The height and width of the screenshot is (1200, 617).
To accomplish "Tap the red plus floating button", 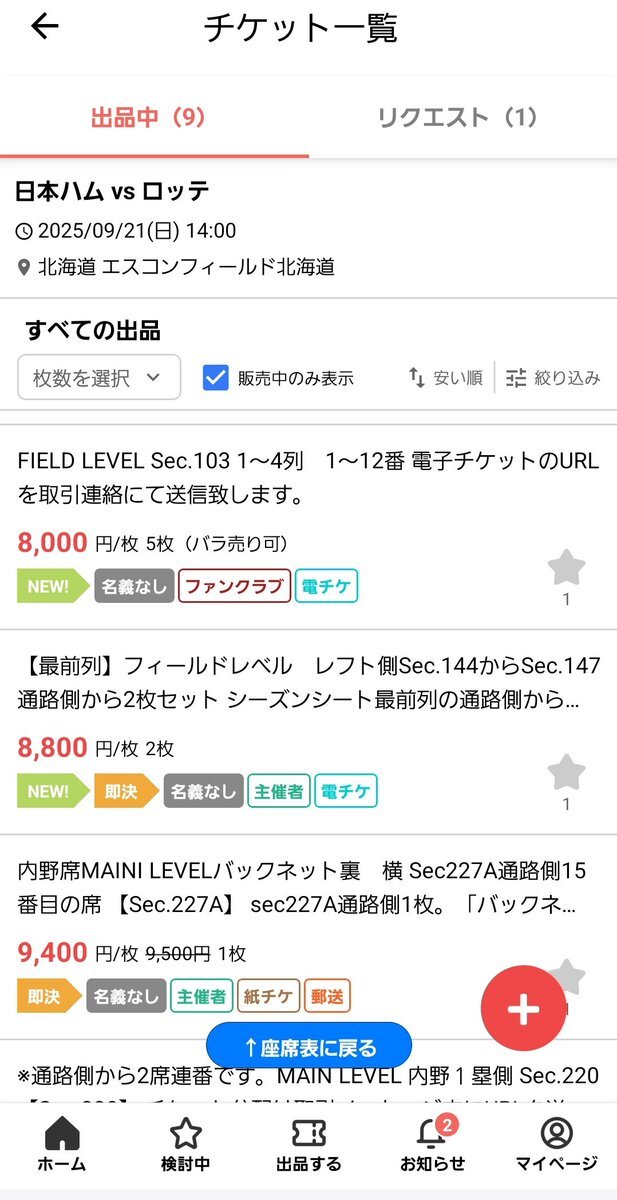I will point(523,1008).
